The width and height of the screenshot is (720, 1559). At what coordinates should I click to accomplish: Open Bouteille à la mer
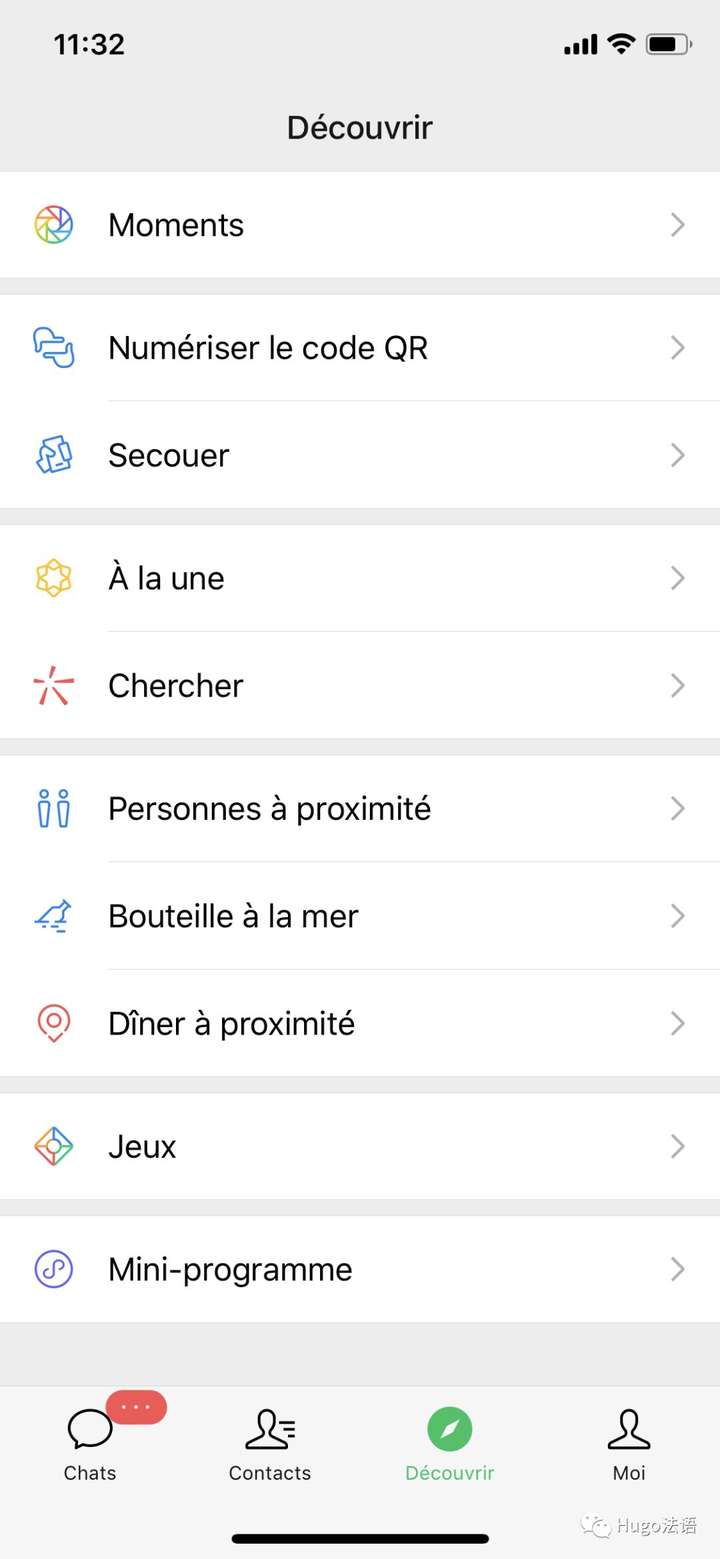(360, 916)
